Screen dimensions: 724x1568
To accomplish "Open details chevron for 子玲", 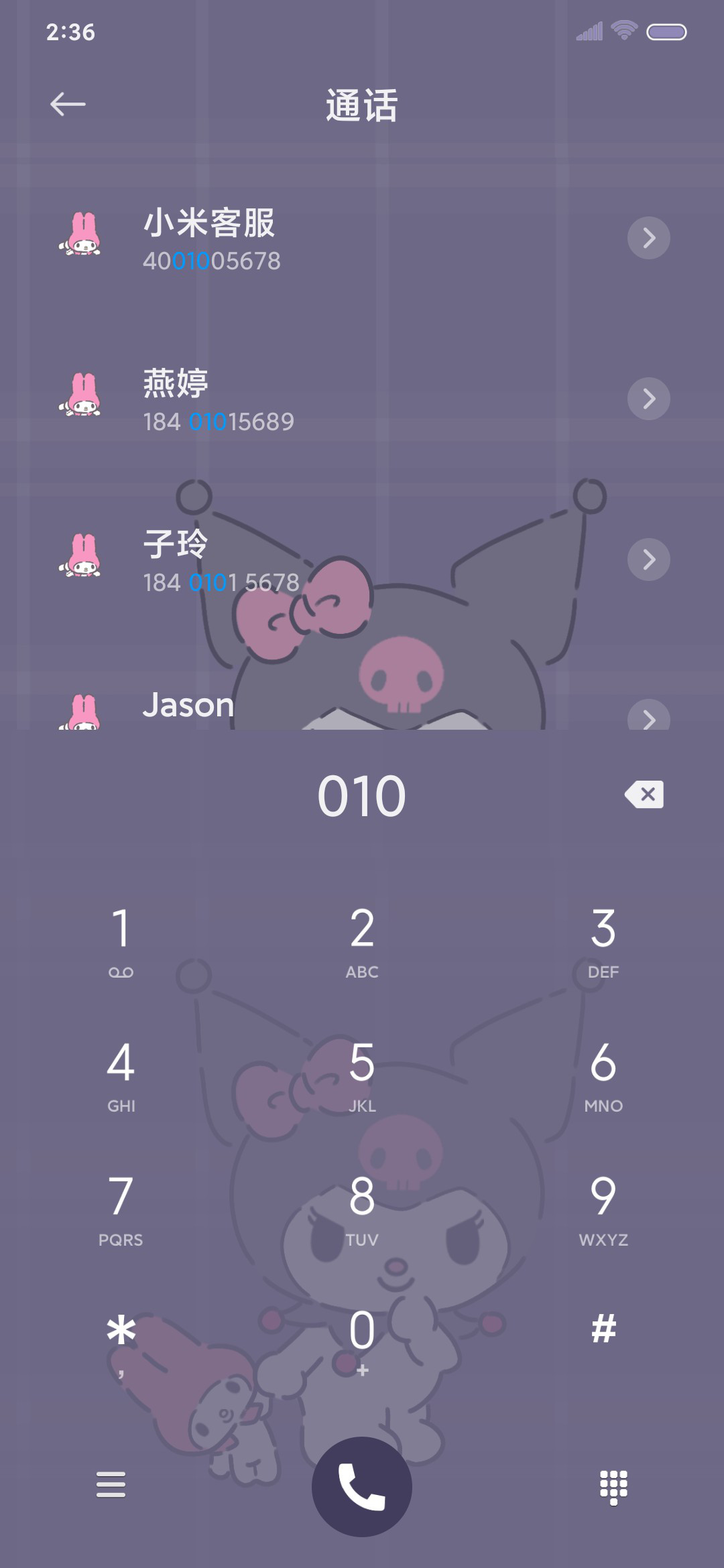I will (648, 560).
